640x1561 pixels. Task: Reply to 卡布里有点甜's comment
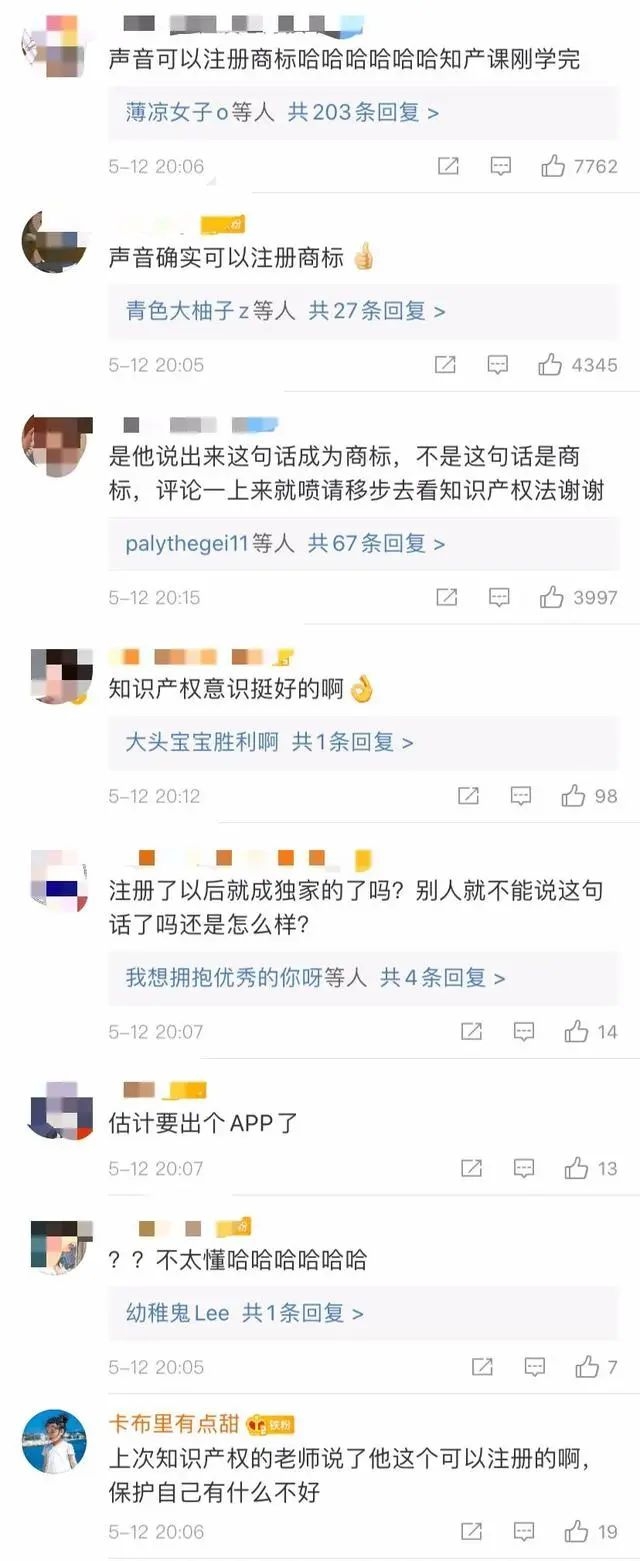pos(524,1532)
